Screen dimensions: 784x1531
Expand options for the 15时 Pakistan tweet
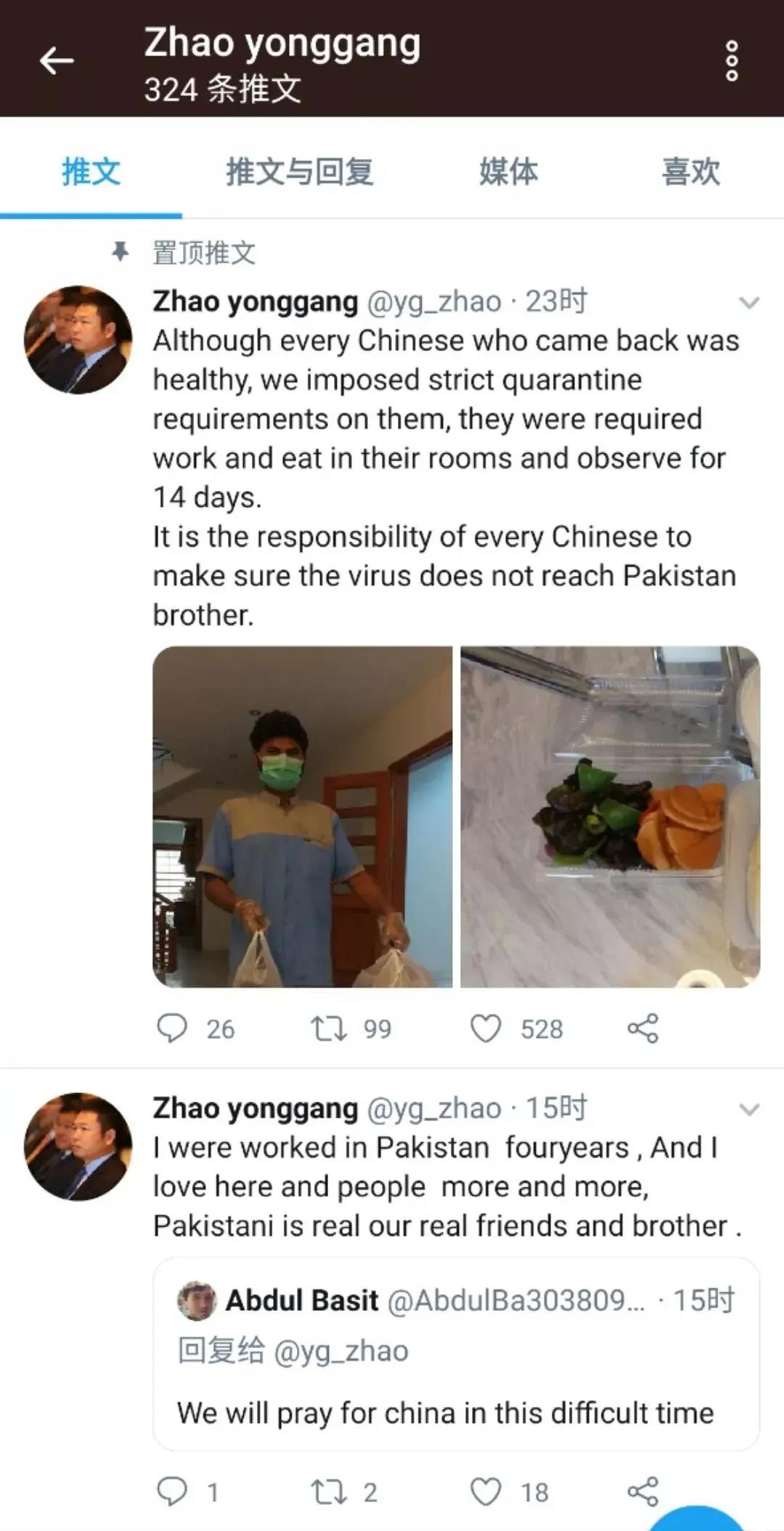click(x=748, y=1109)
